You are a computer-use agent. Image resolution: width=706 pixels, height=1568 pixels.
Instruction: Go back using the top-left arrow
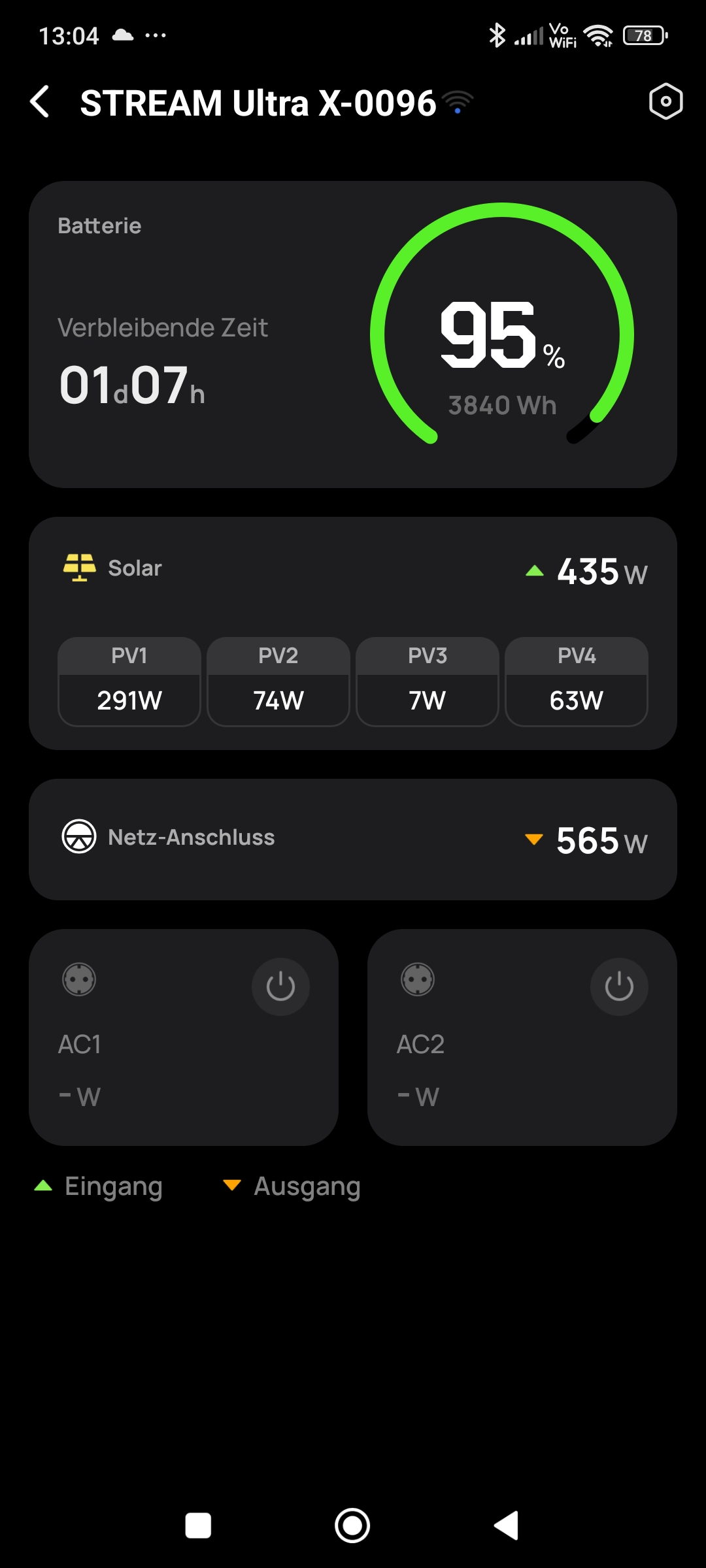[40, 102]
